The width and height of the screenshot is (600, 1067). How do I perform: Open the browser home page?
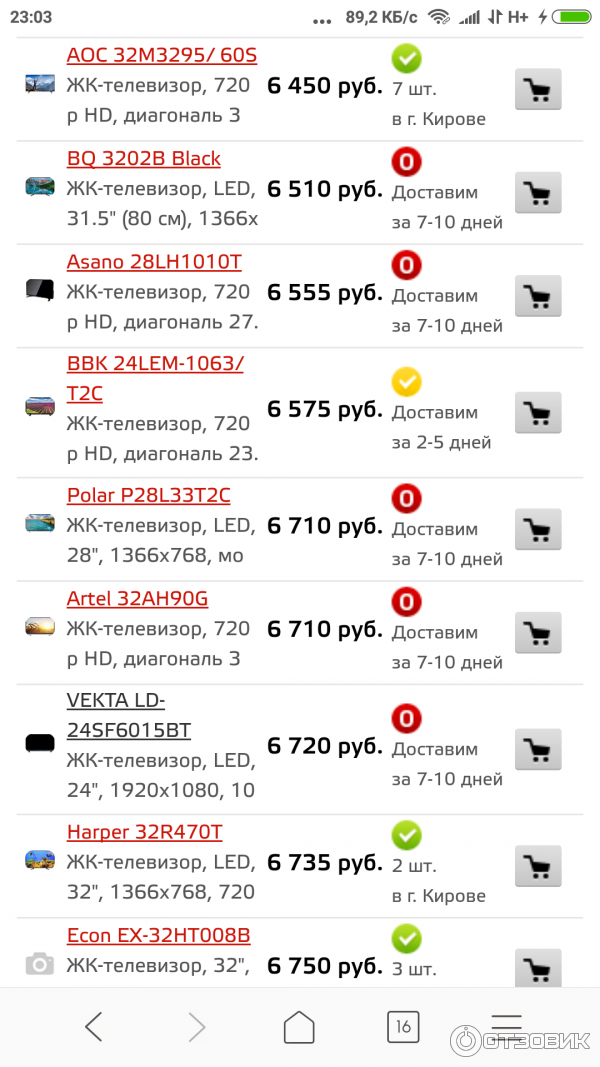click(x=299, y=1026)
